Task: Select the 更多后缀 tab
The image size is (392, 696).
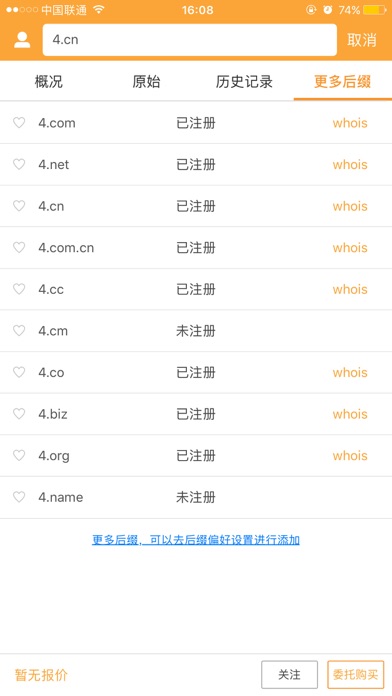Action: click(x=342, y=82)
